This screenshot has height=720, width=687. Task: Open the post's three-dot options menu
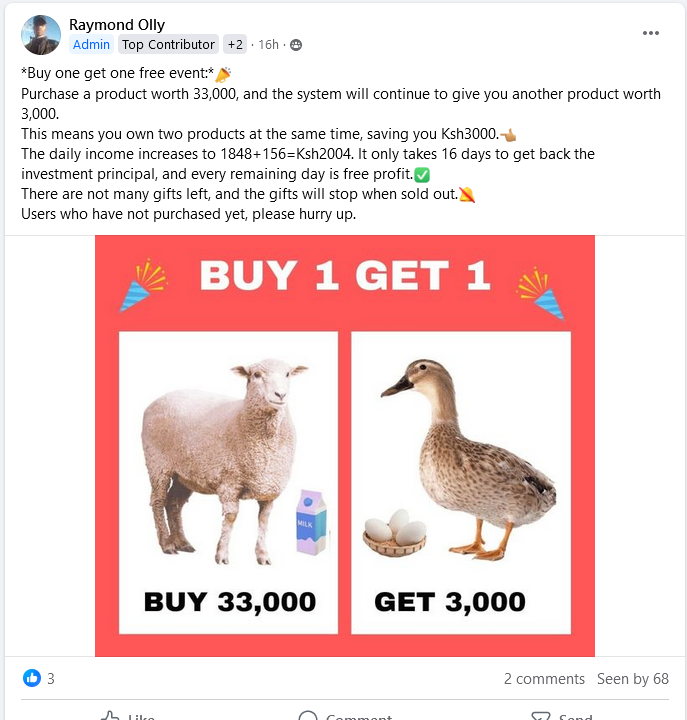[651, 33]
